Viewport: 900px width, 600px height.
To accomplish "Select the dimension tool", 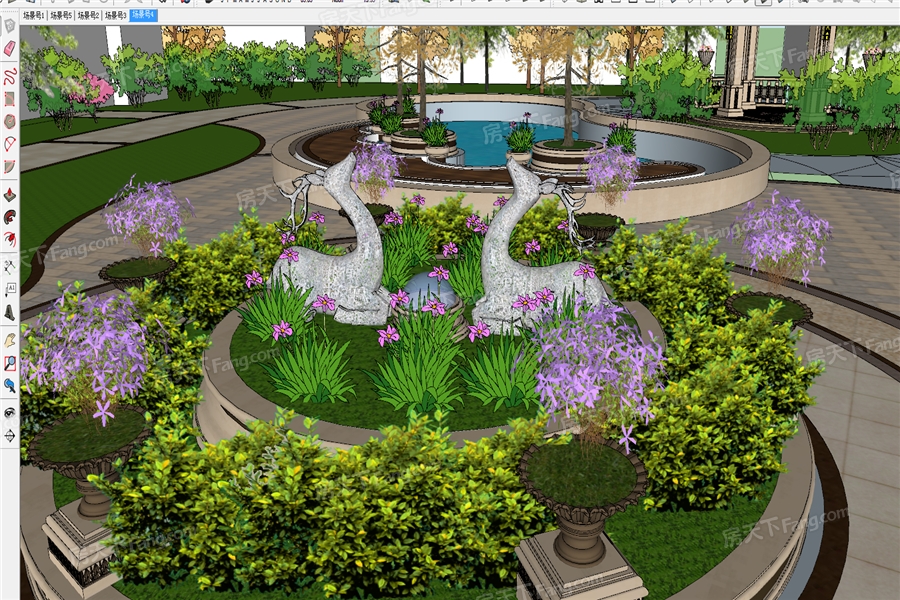I will point(10,266).
